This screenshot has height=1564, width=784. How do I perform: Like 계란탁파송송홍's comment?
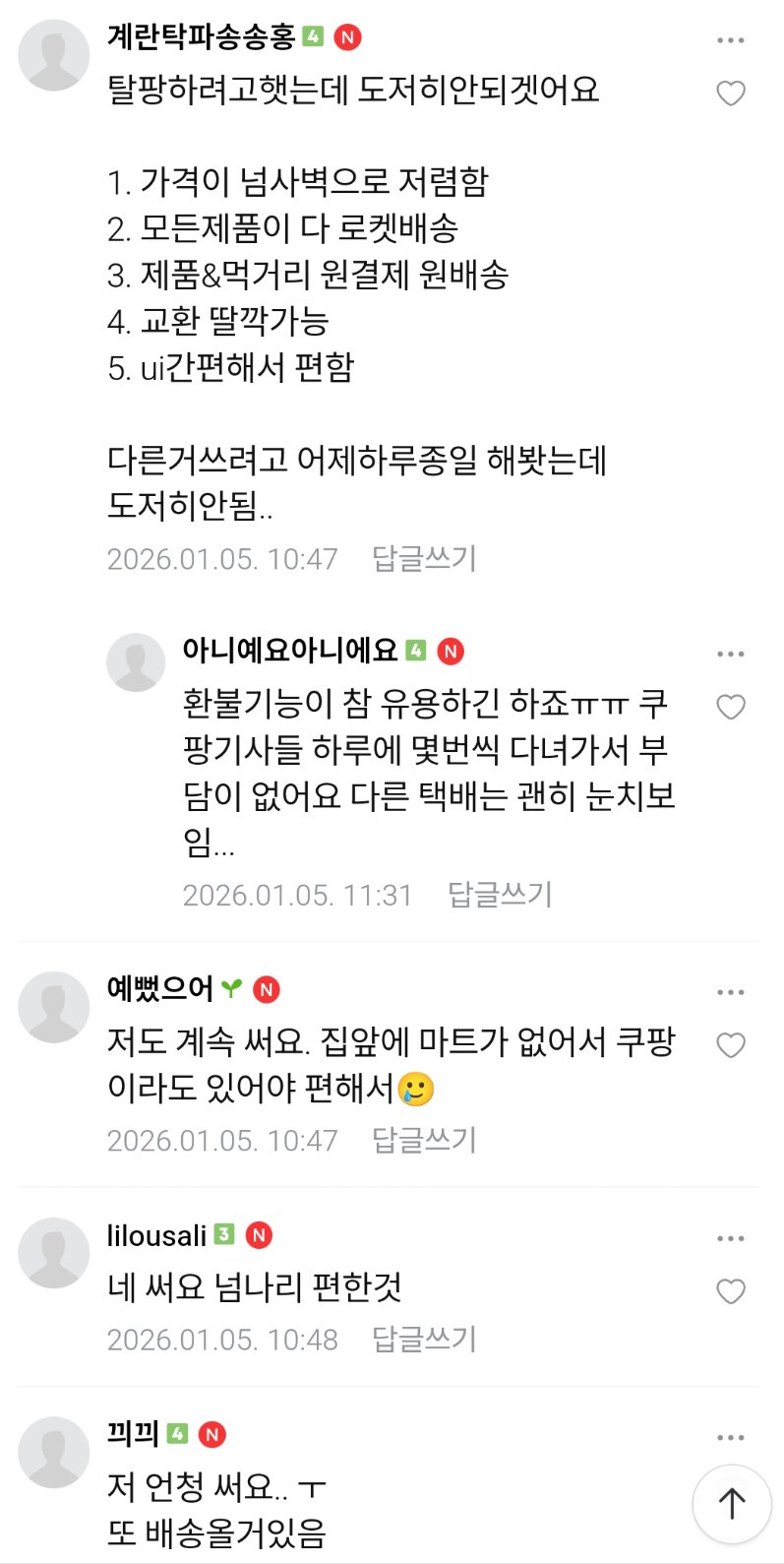coord(730,94)
